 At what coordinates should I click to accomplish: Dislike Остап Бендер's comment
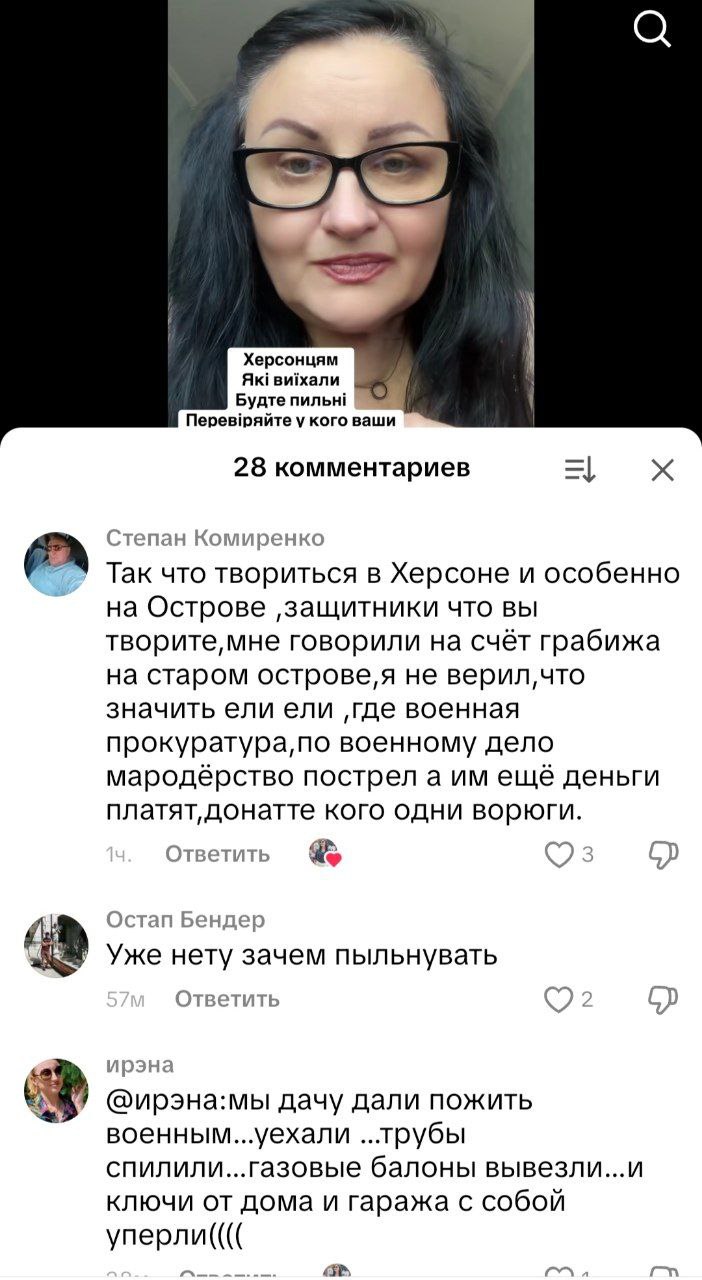[664, 999]
